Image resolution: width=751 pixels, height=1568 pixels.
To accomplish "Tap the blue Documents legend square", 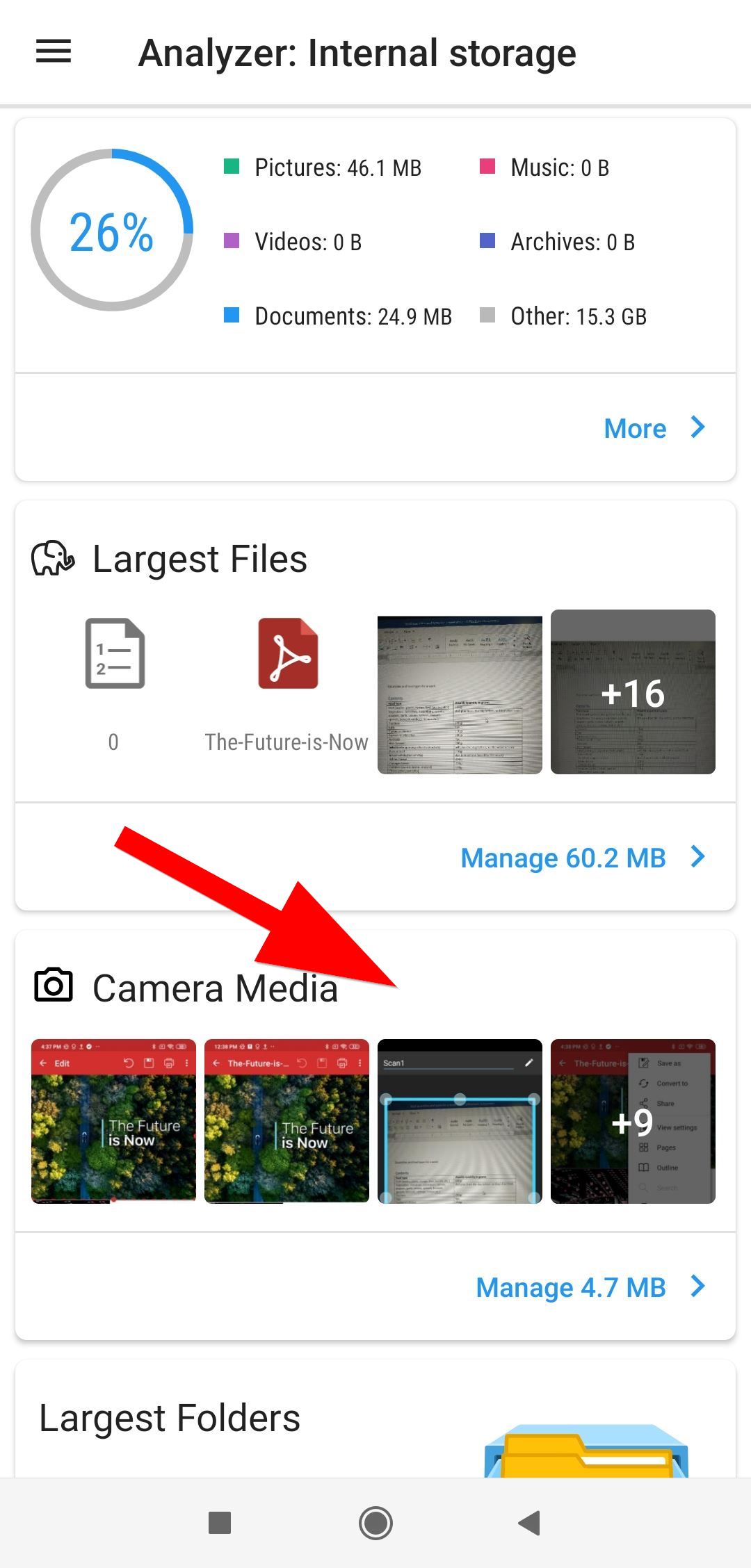I will [x=230, y=315].
